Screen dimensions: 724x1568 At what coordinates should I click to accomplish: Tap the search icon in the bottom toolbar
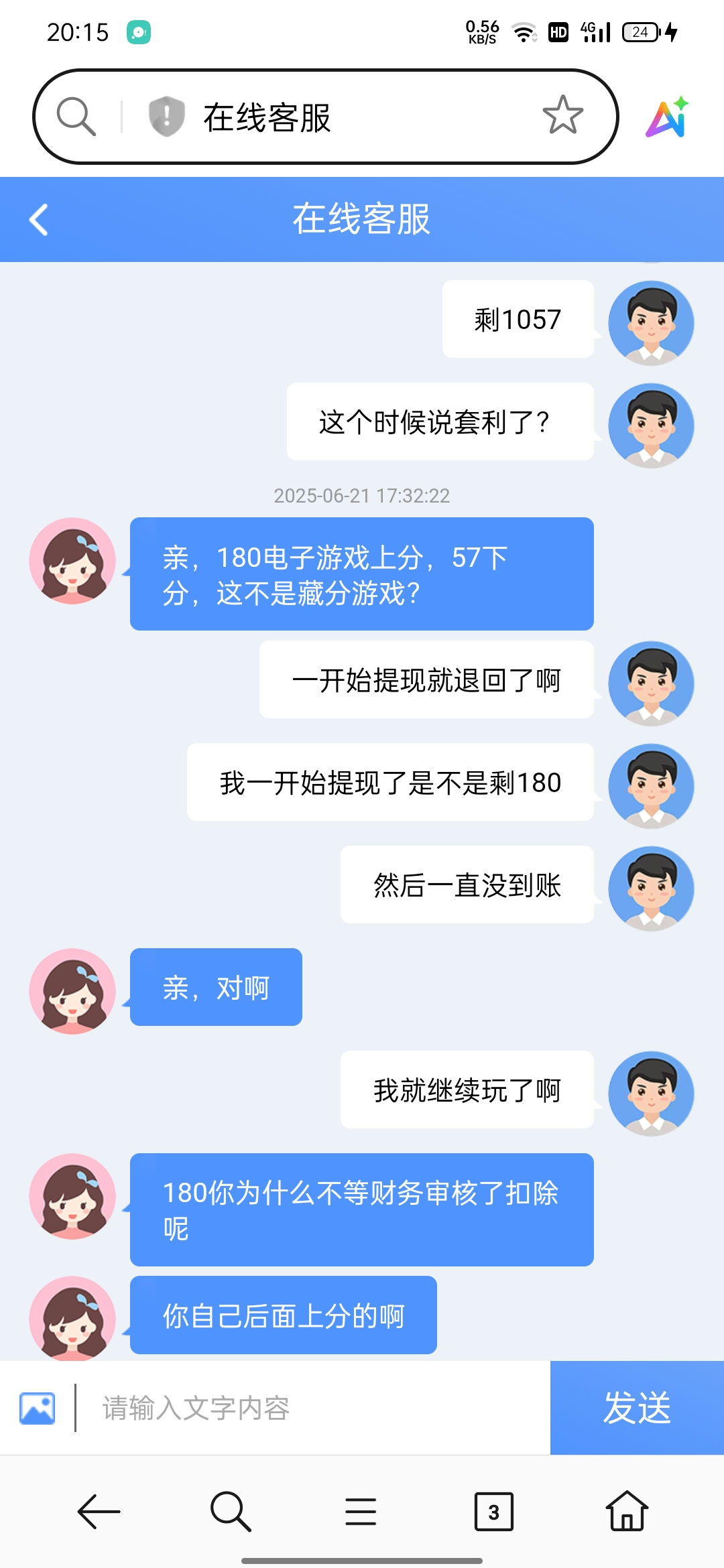[x=230, y=1512]
